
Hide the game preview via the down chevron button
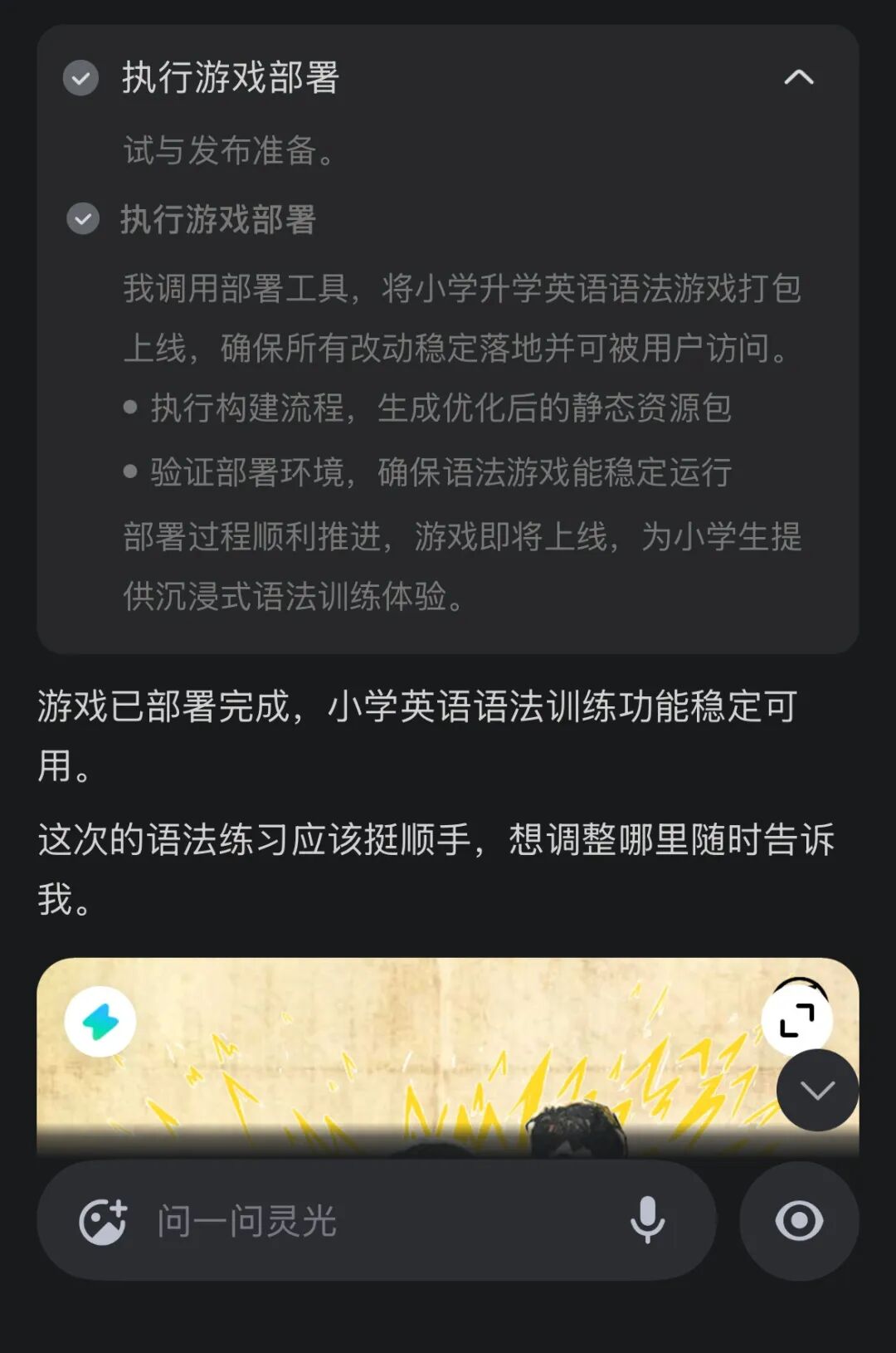click(817, 1090)
